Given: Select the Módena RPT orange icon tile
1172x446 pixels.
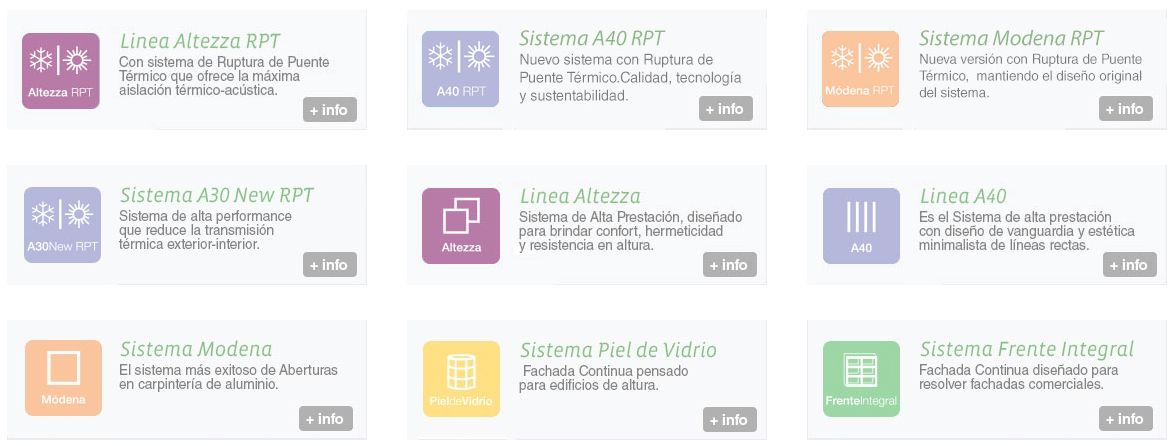Looking at the screenshot, I should (x=860, y=69).
